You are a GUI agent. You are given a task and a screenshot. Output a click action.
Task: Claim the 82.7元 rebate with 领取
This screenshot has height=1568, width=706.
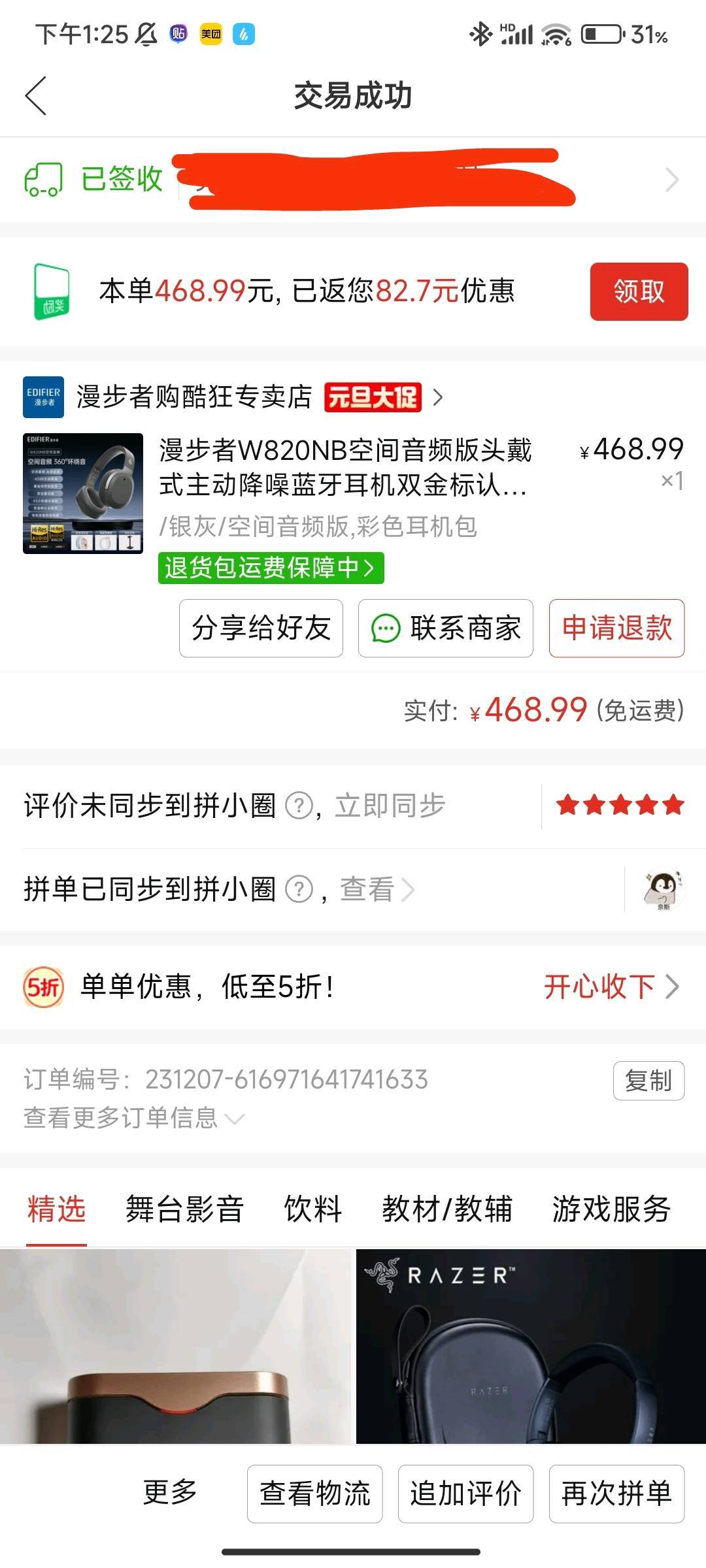click(x=638, y=291)
